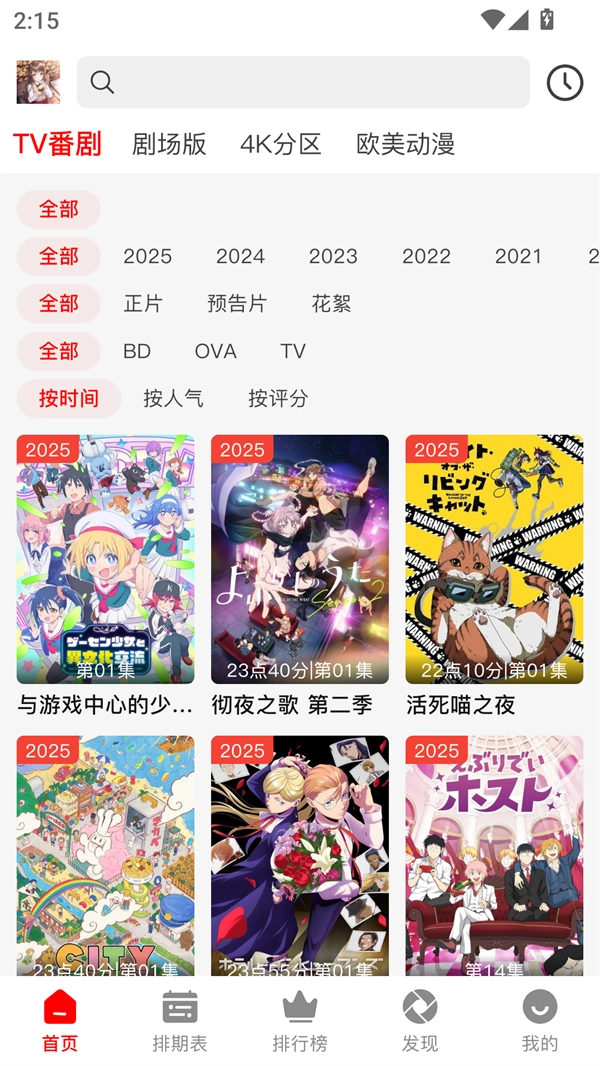Switch to the 4K分区 tab
Image resolution: width=600 pixels, height=1066 pixels.
[x=281, y=144]
